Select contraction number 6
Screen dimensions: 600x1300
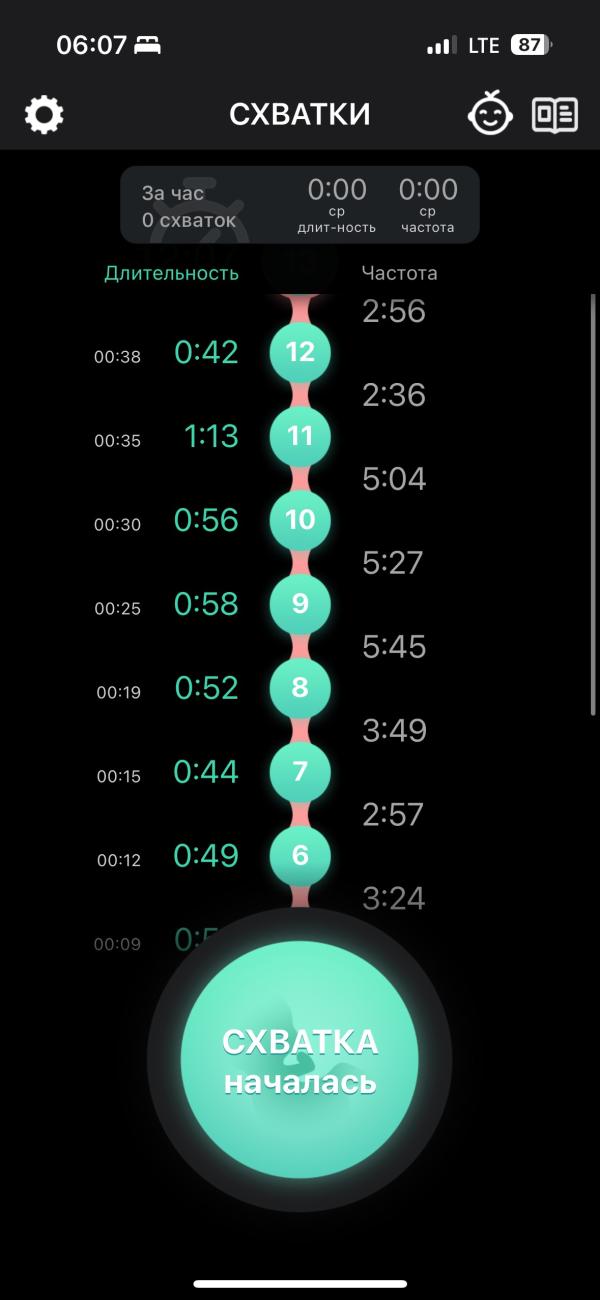tap(300, 856)
